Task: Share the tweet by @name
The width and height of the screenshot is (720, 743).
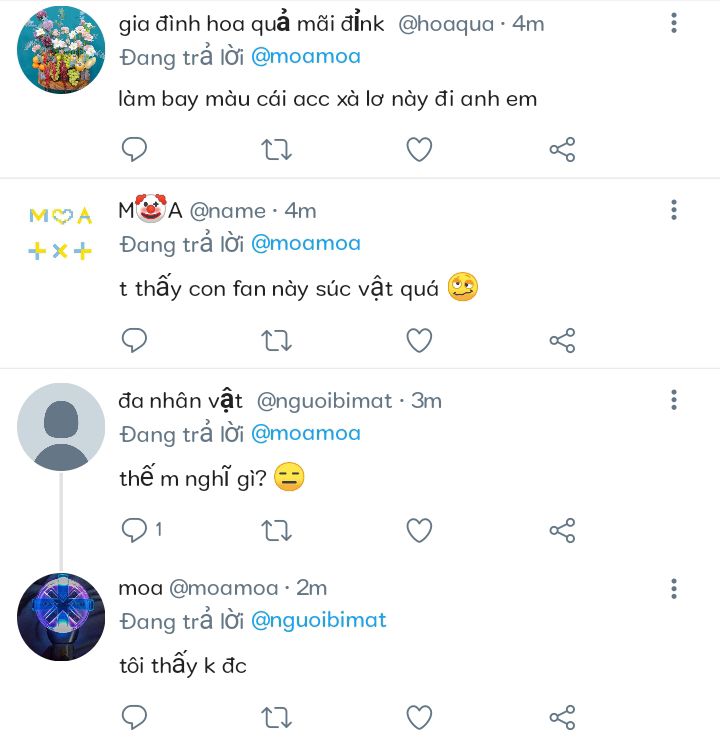Action: tap(562, 340)
